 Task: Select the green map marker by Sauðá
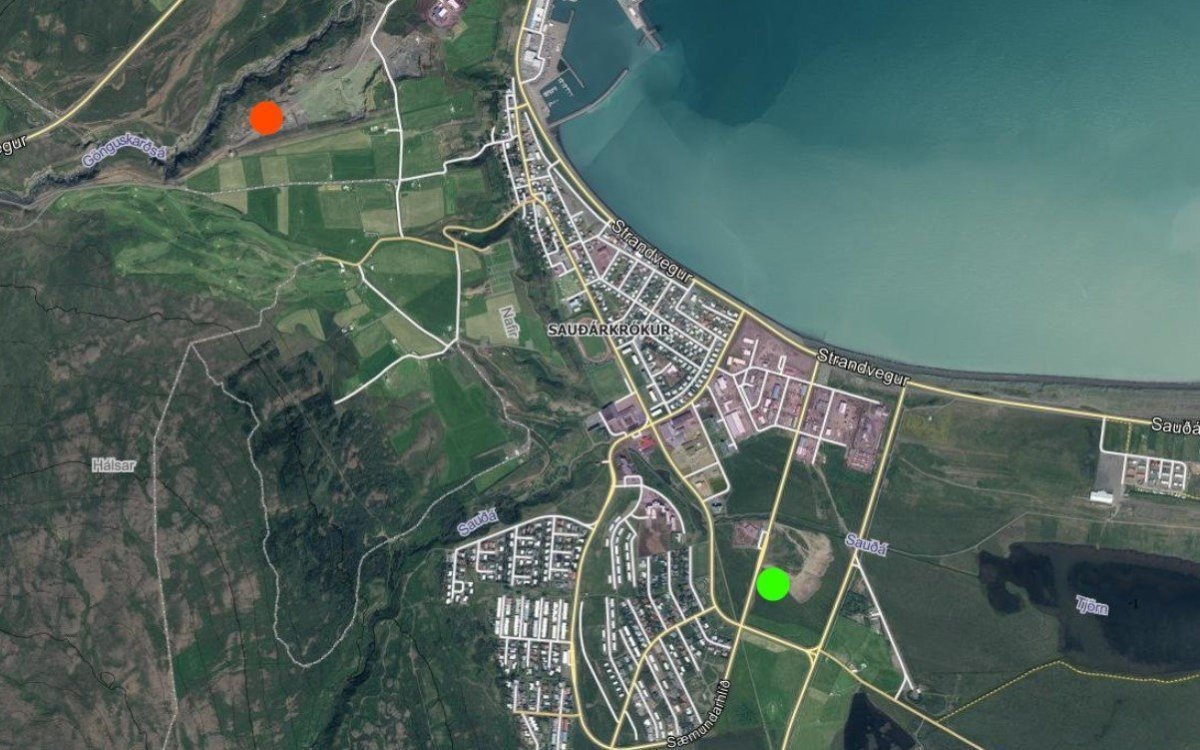773,584
